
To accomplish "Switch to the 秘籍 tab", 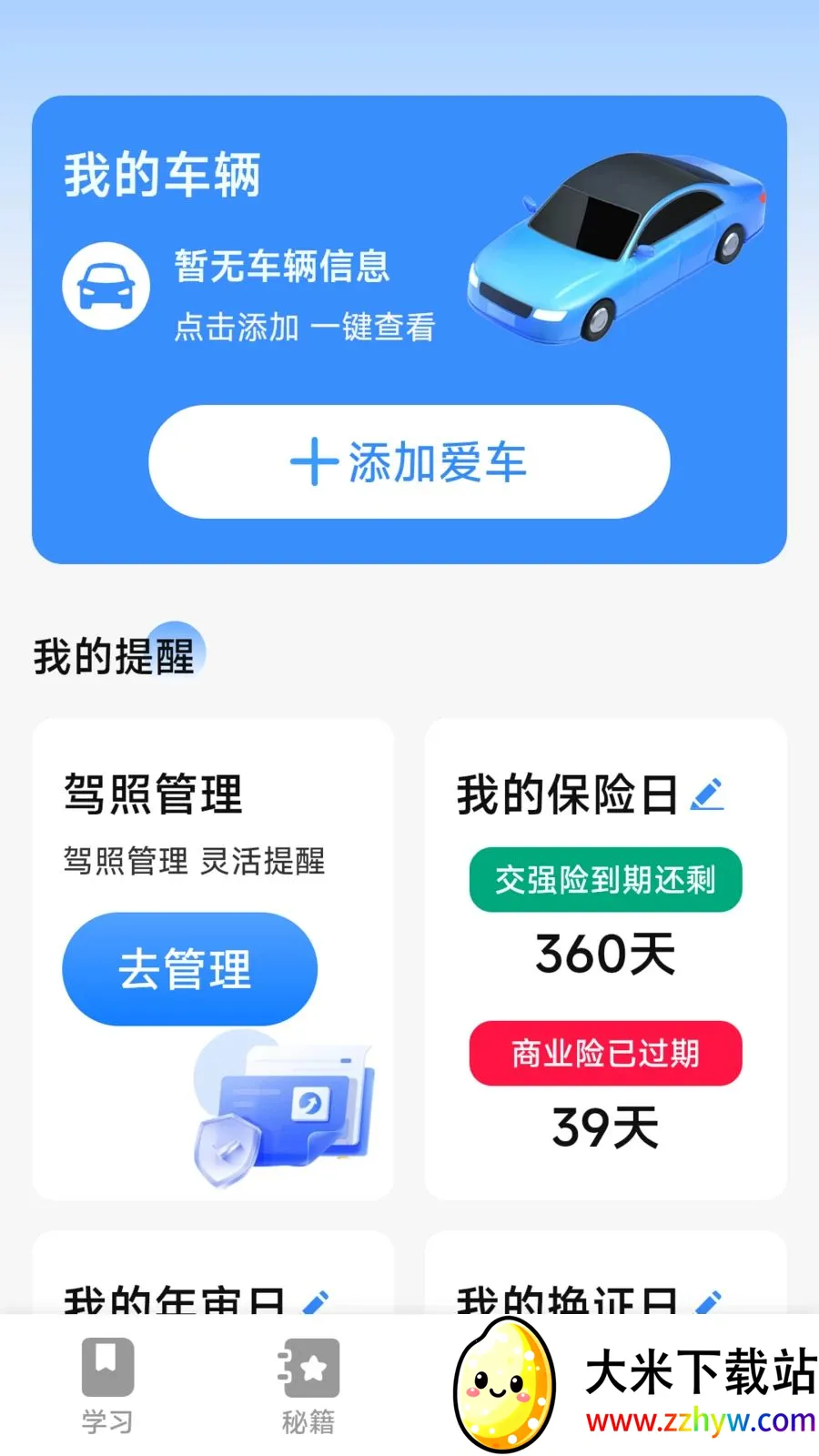I will pos(308,1386).
